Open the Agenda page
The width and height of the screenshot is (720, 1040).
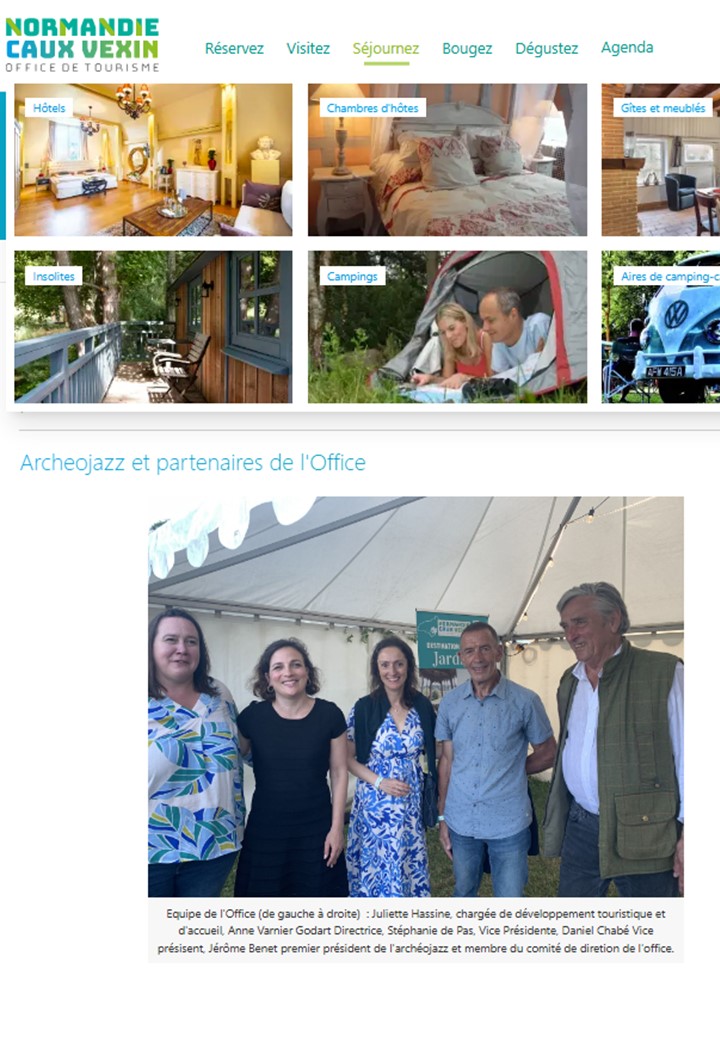[x=627, y=47]
